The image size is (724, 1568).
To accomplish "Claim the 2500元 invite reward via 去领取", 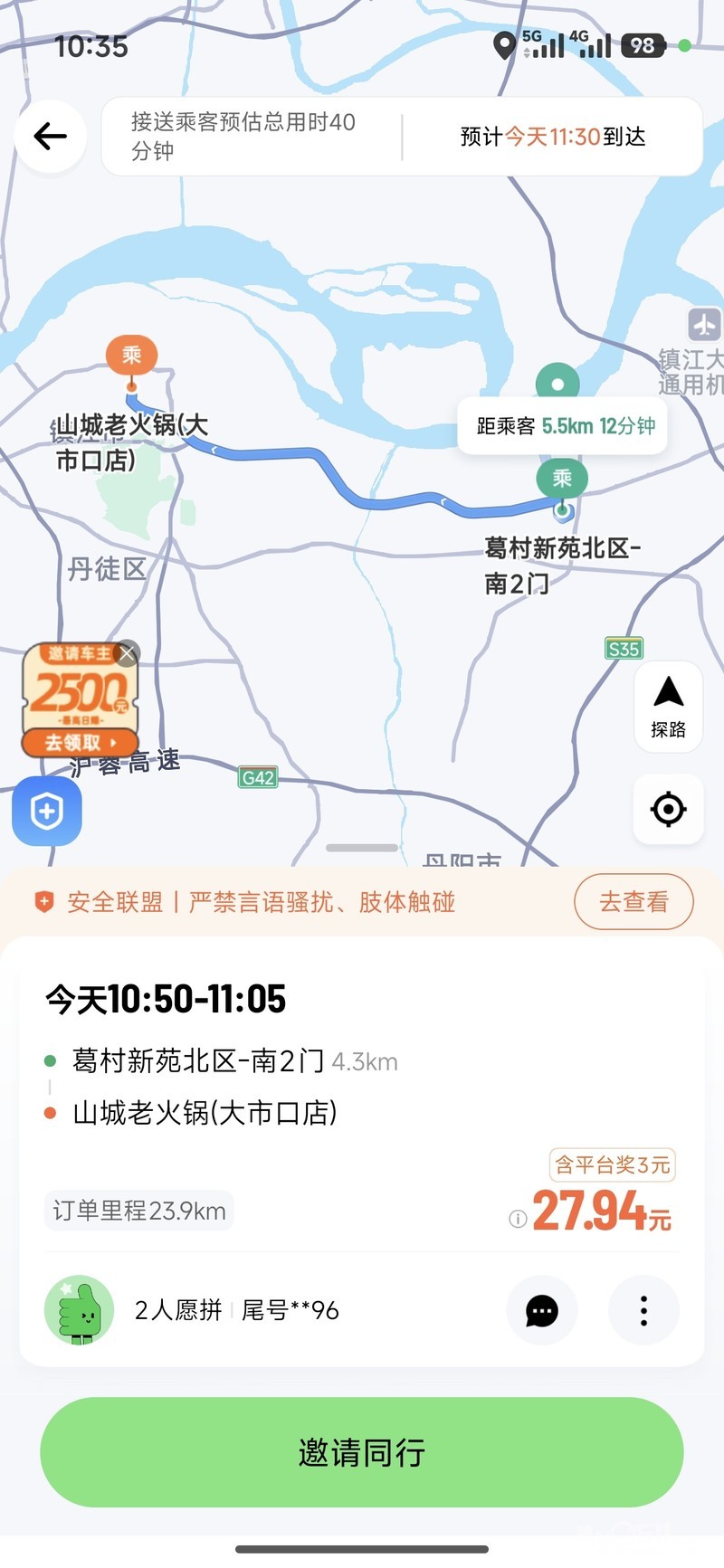I will [x=80, y=743].
